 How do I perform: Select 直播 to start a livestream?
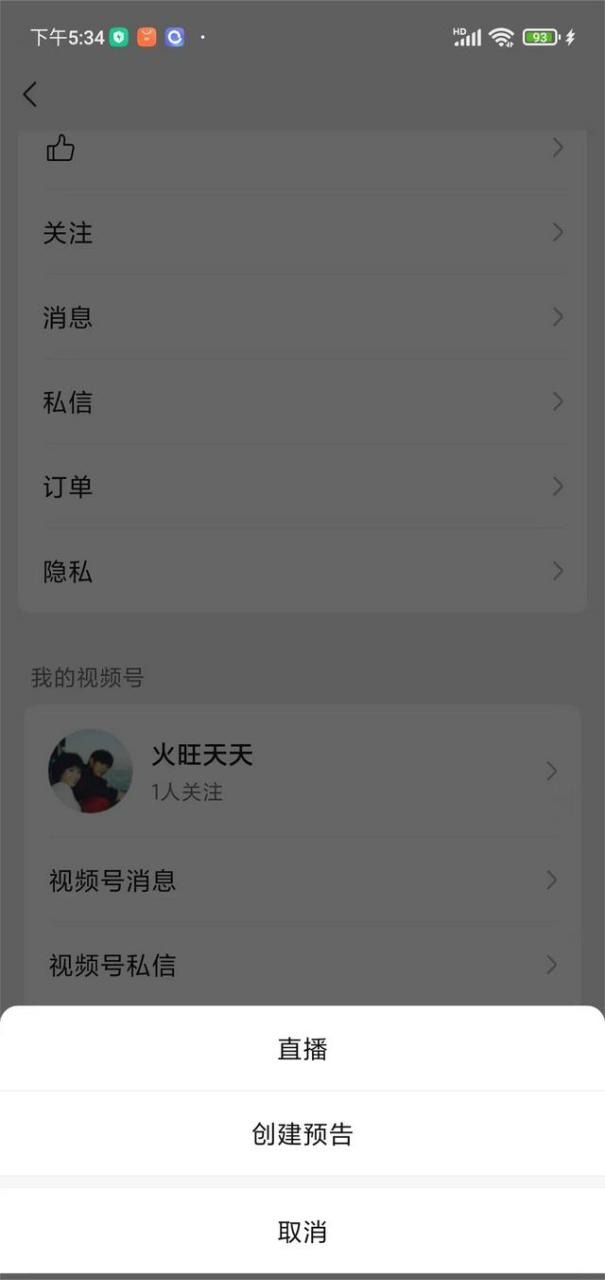click(302, 1049)
